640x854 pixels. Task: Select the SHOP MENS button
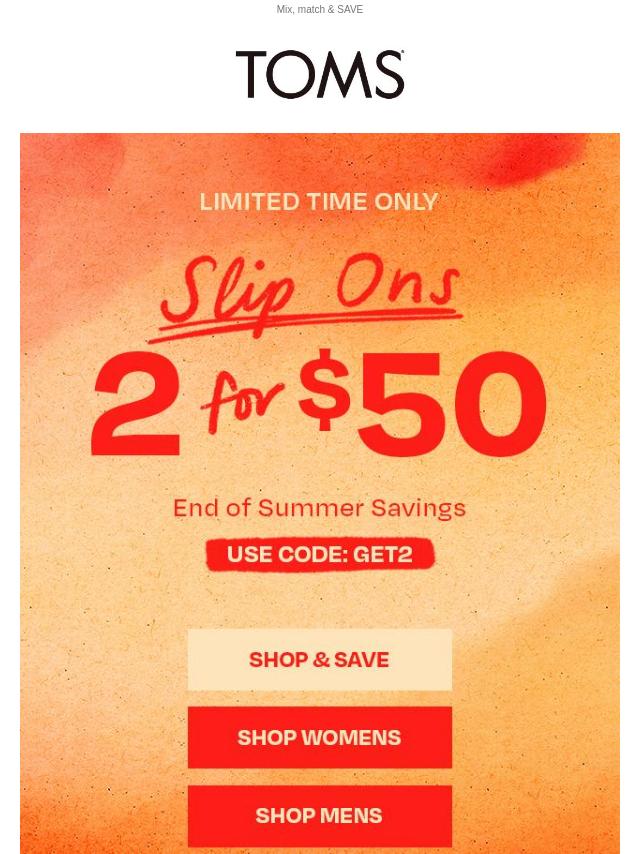coord(319,816)
